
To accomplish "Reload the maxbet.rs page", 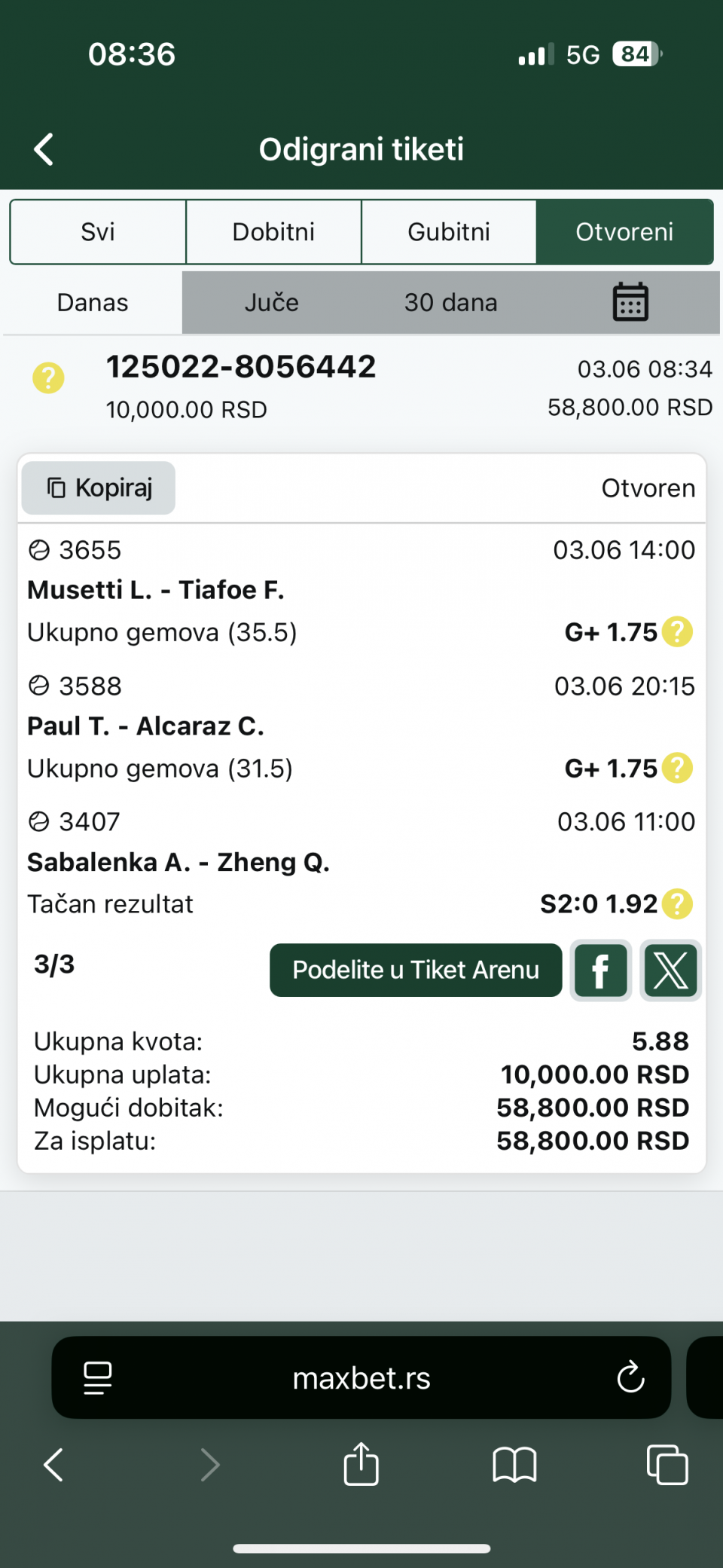I will [630, 1378].
